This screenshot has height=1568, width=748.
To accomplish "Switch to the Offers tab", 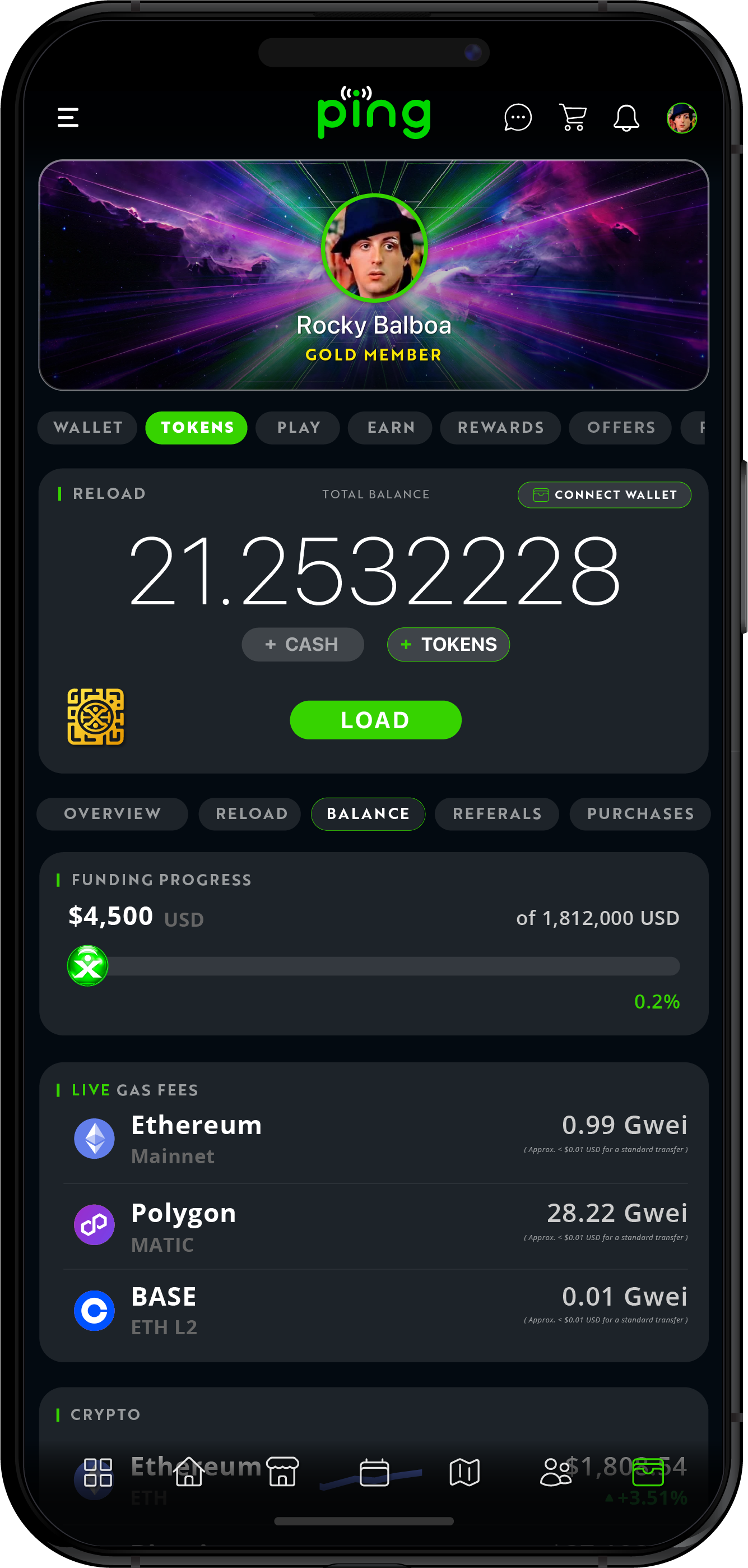I will (x=621, y=427).
